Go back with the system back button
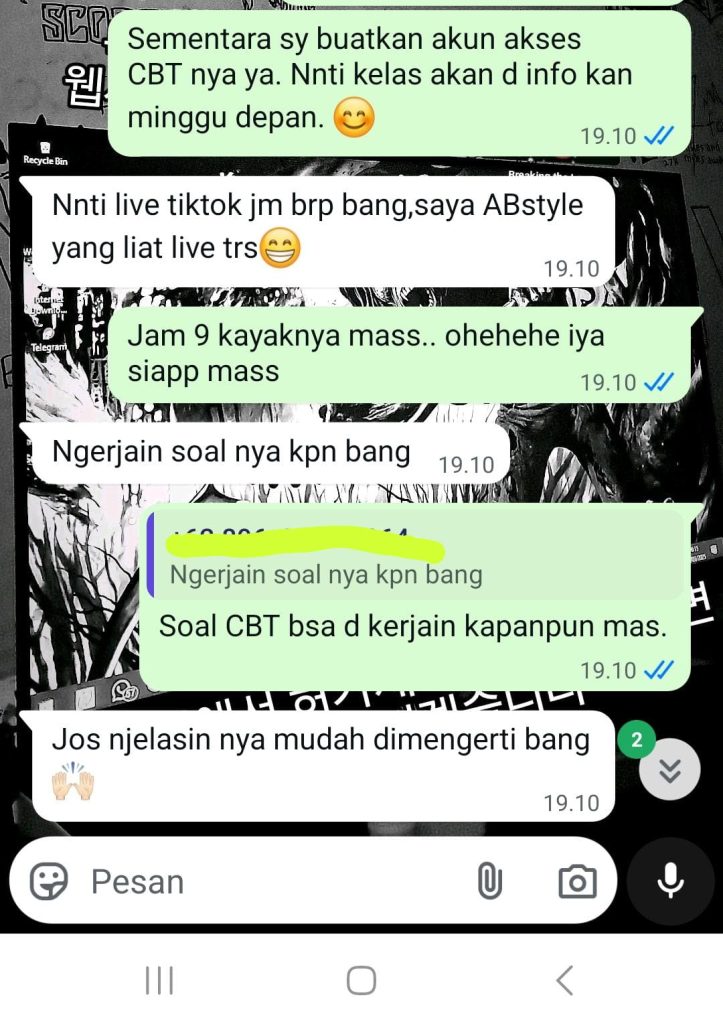Viewport: 723px width, 1024px height. click(x=565, y=980)
